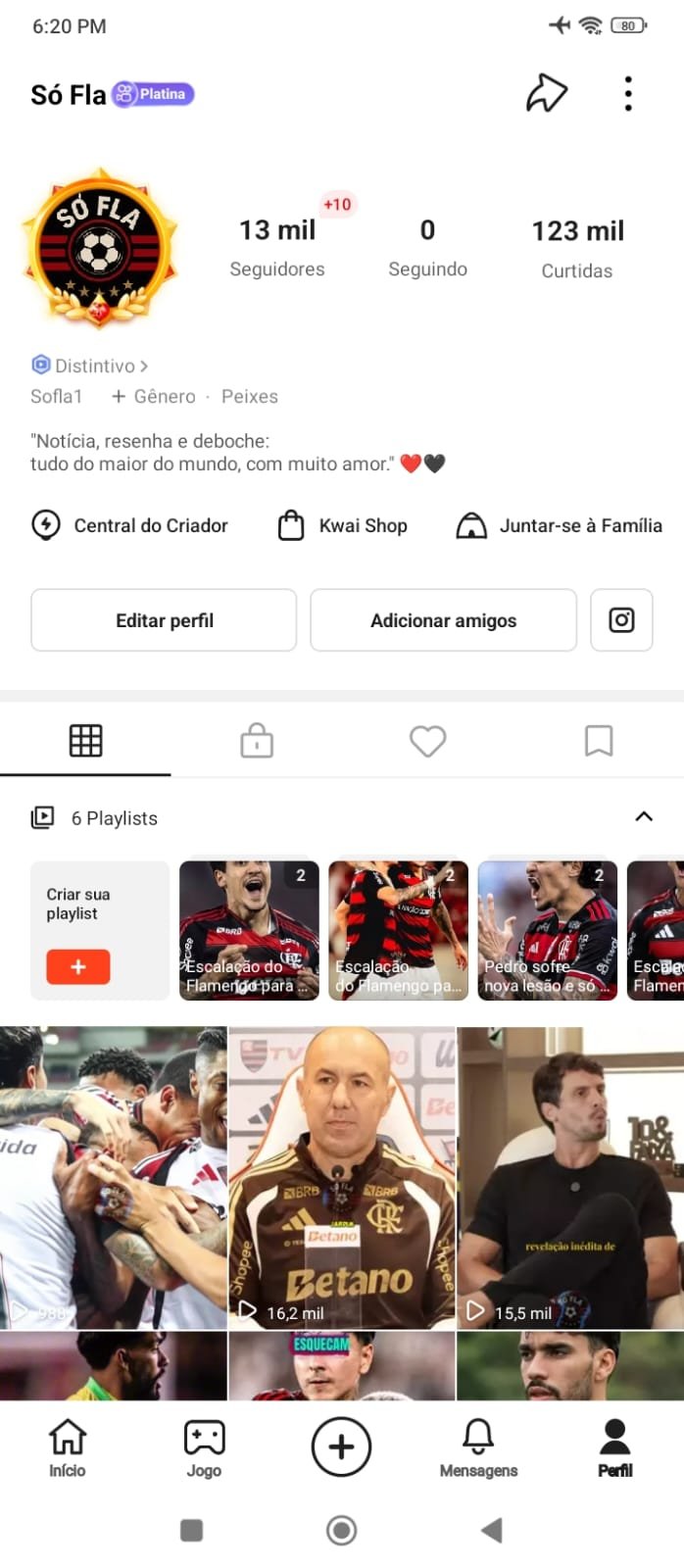Share the Só Fla profile

click(x=547, y=94)
